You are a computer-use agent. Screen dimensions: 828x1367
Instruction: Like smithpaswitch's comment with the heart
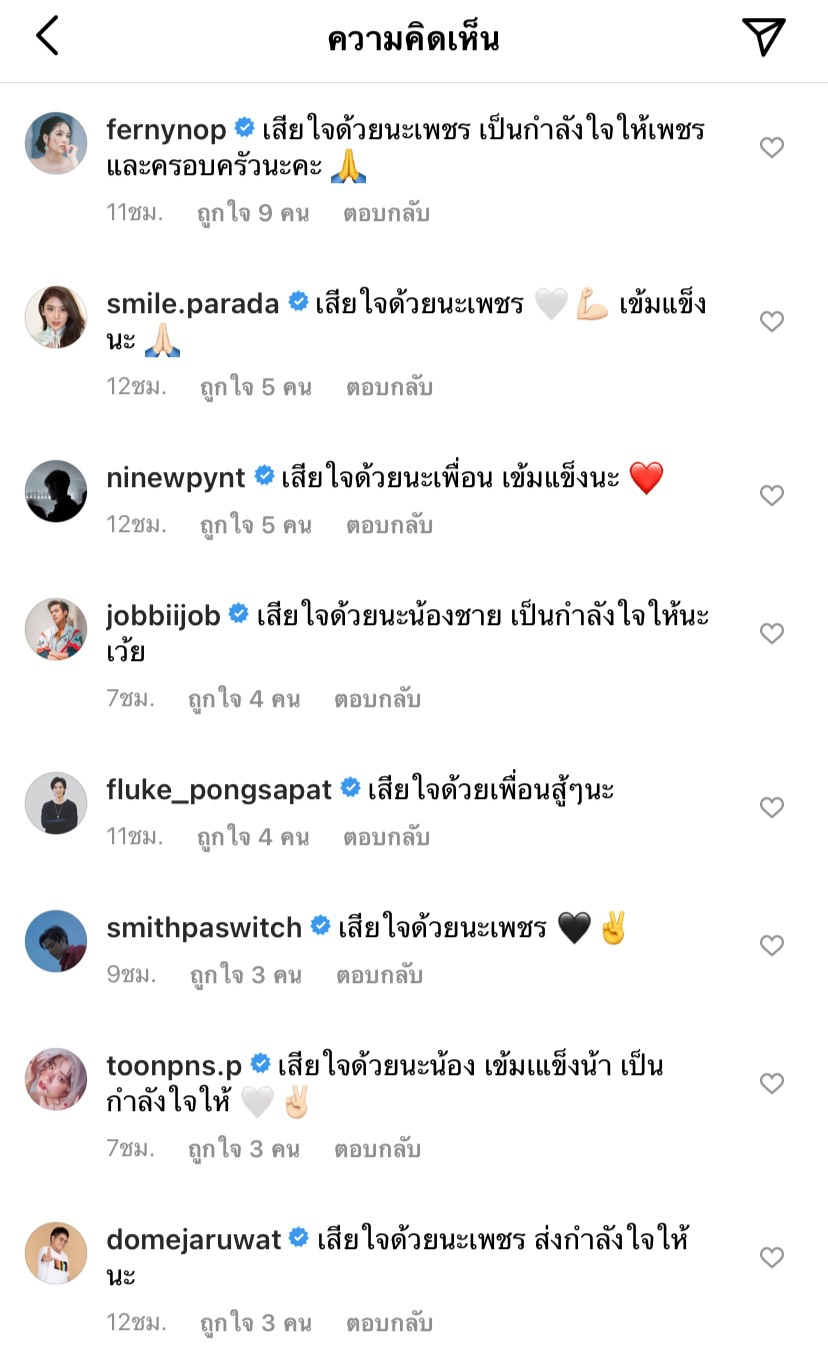tap(771, 944)
